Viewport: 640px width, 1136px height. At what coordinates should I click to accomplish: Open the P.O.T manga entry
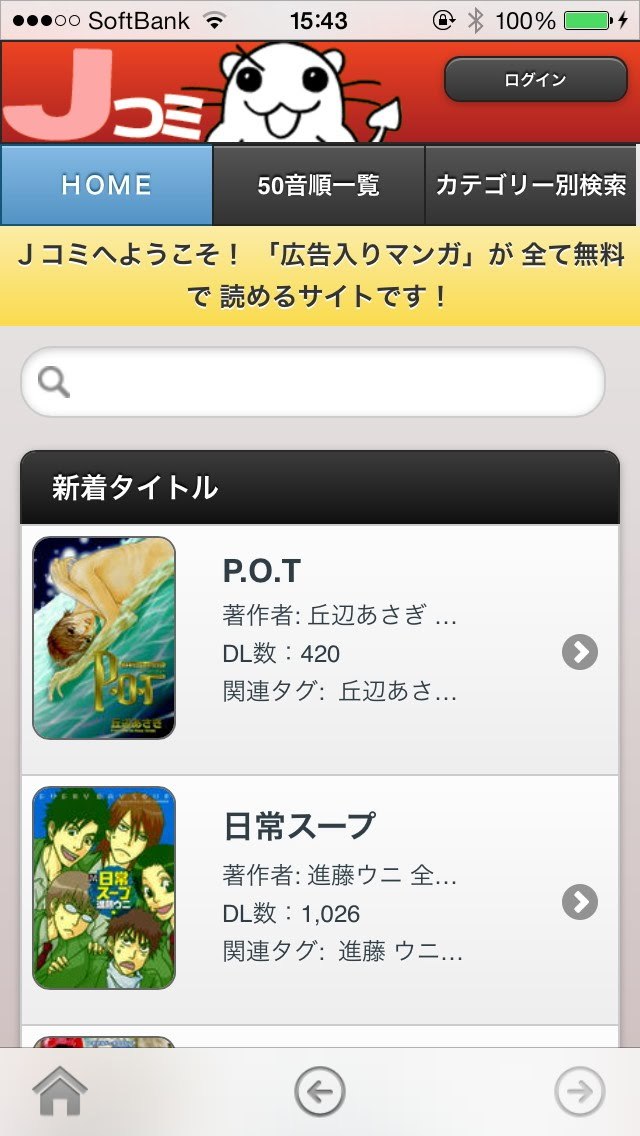320,650
